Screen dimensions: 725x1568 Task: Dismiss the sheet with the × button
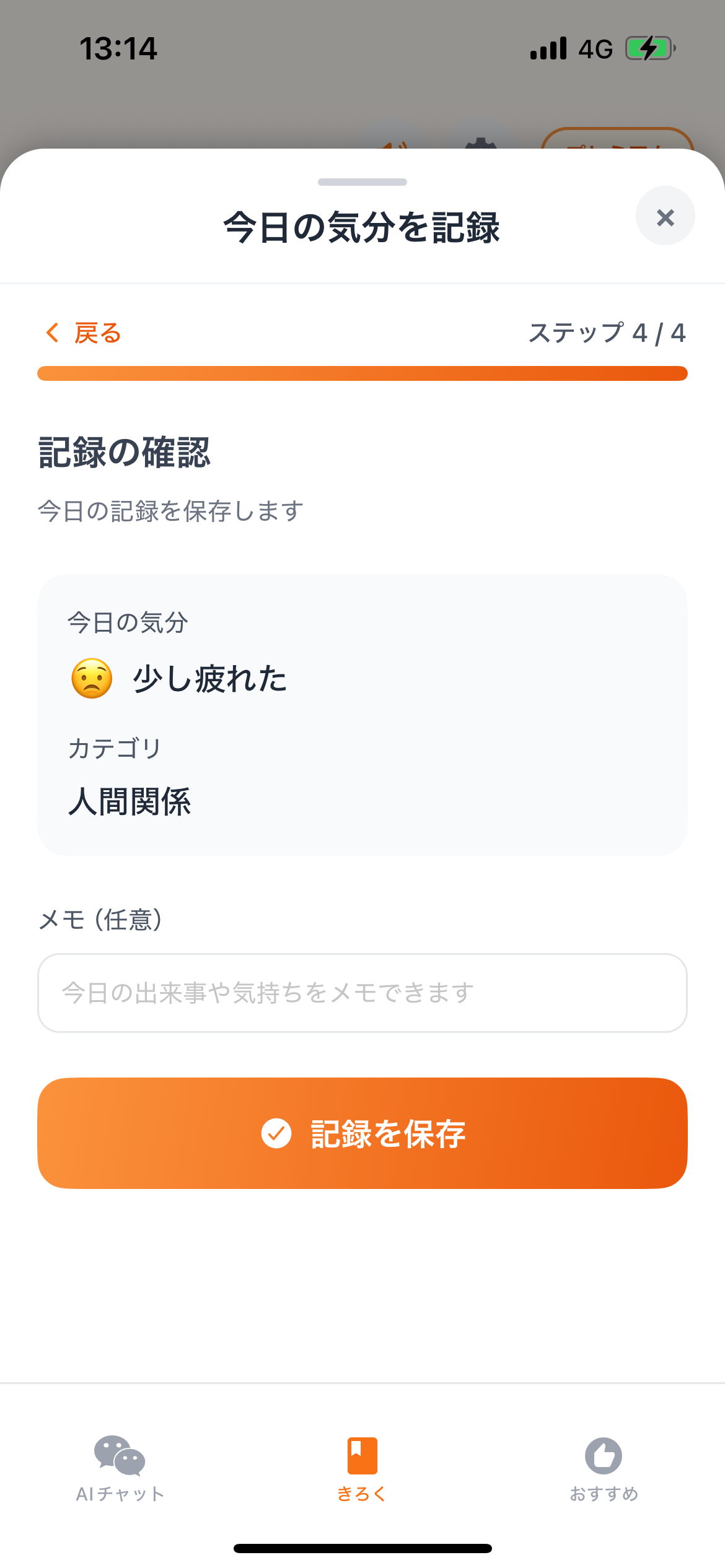tap(665, 217)
